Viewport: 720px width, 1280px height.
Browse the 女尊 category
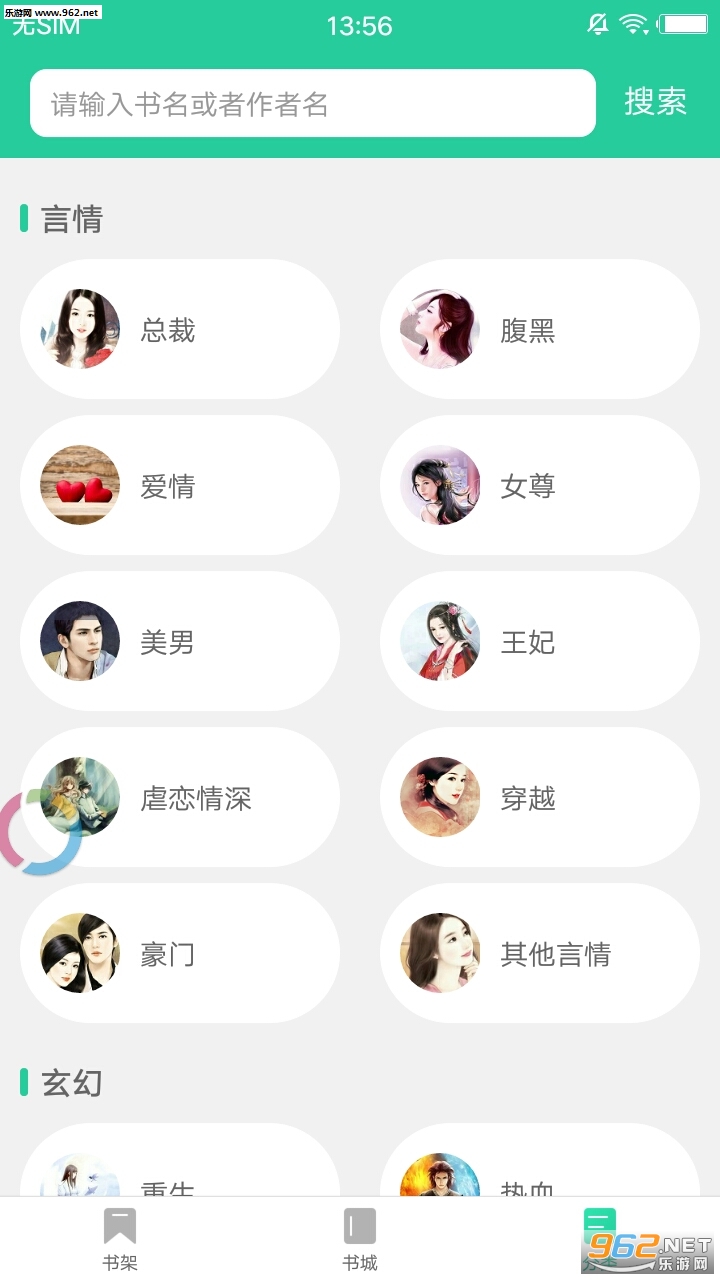(540, 486)
